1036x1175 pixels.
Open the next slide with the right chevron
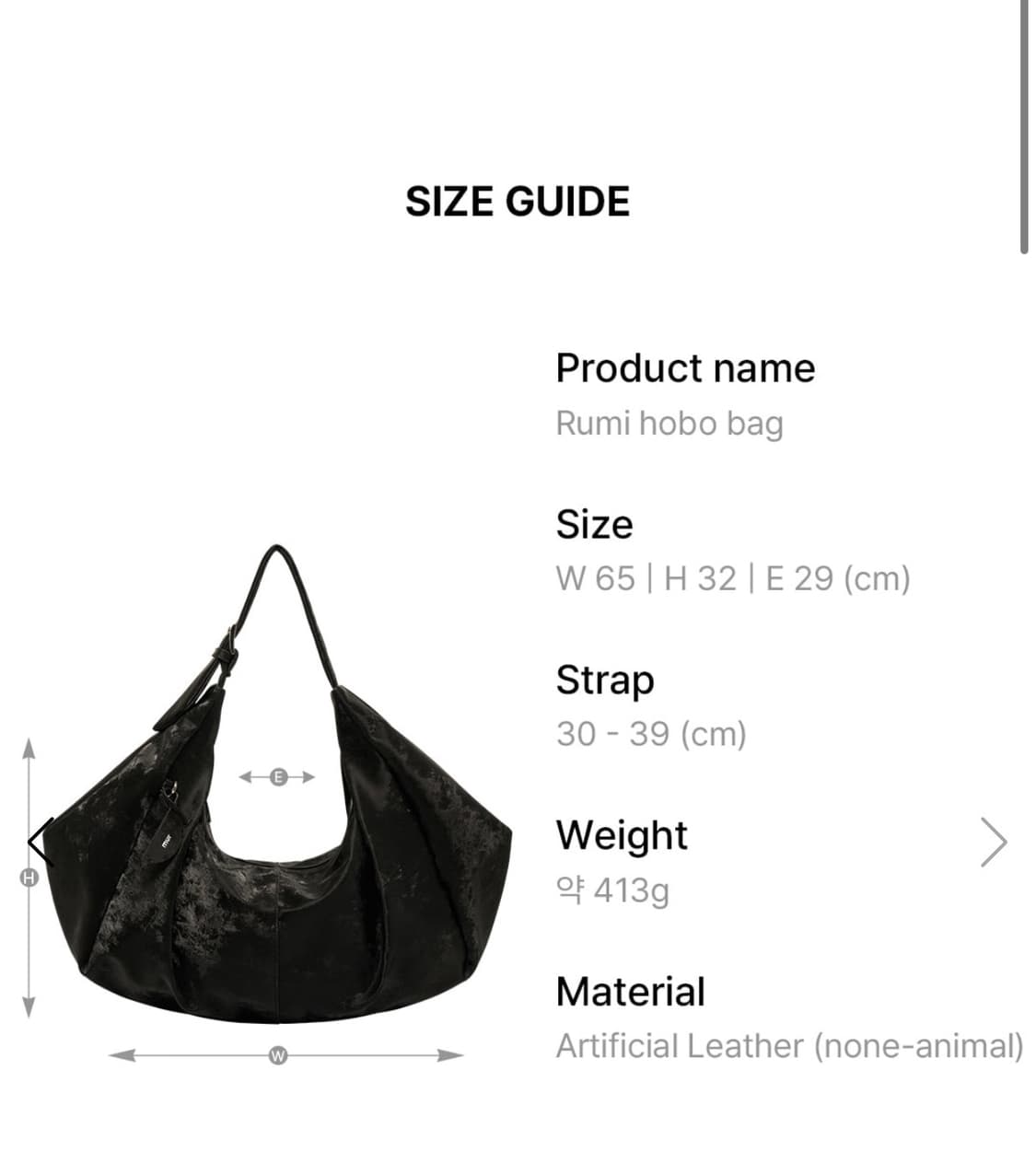tap(993, 841)
